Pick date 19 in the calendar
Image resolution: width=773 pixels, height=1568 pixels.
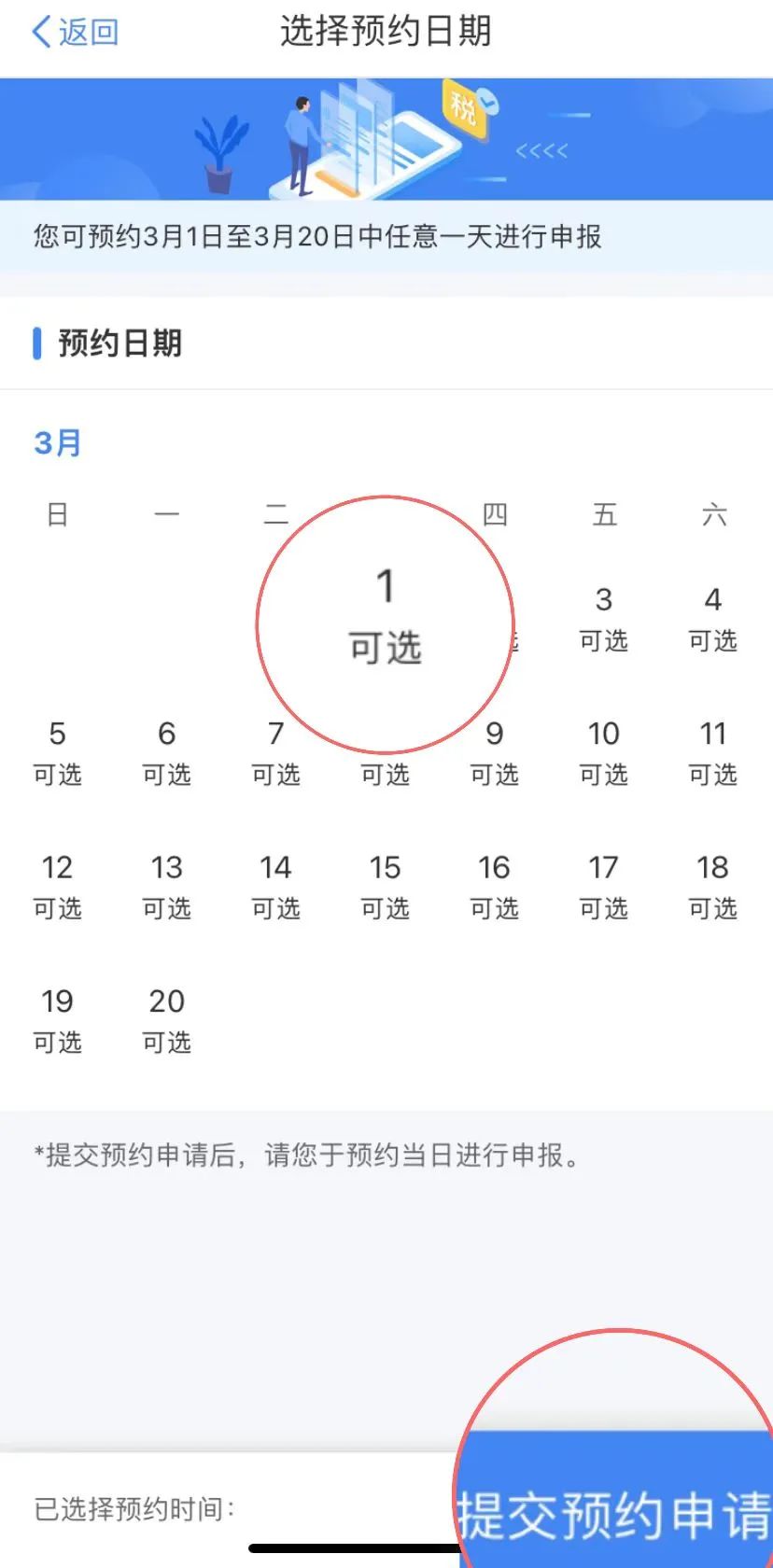pyautogui.click(x=58, y=1020)
